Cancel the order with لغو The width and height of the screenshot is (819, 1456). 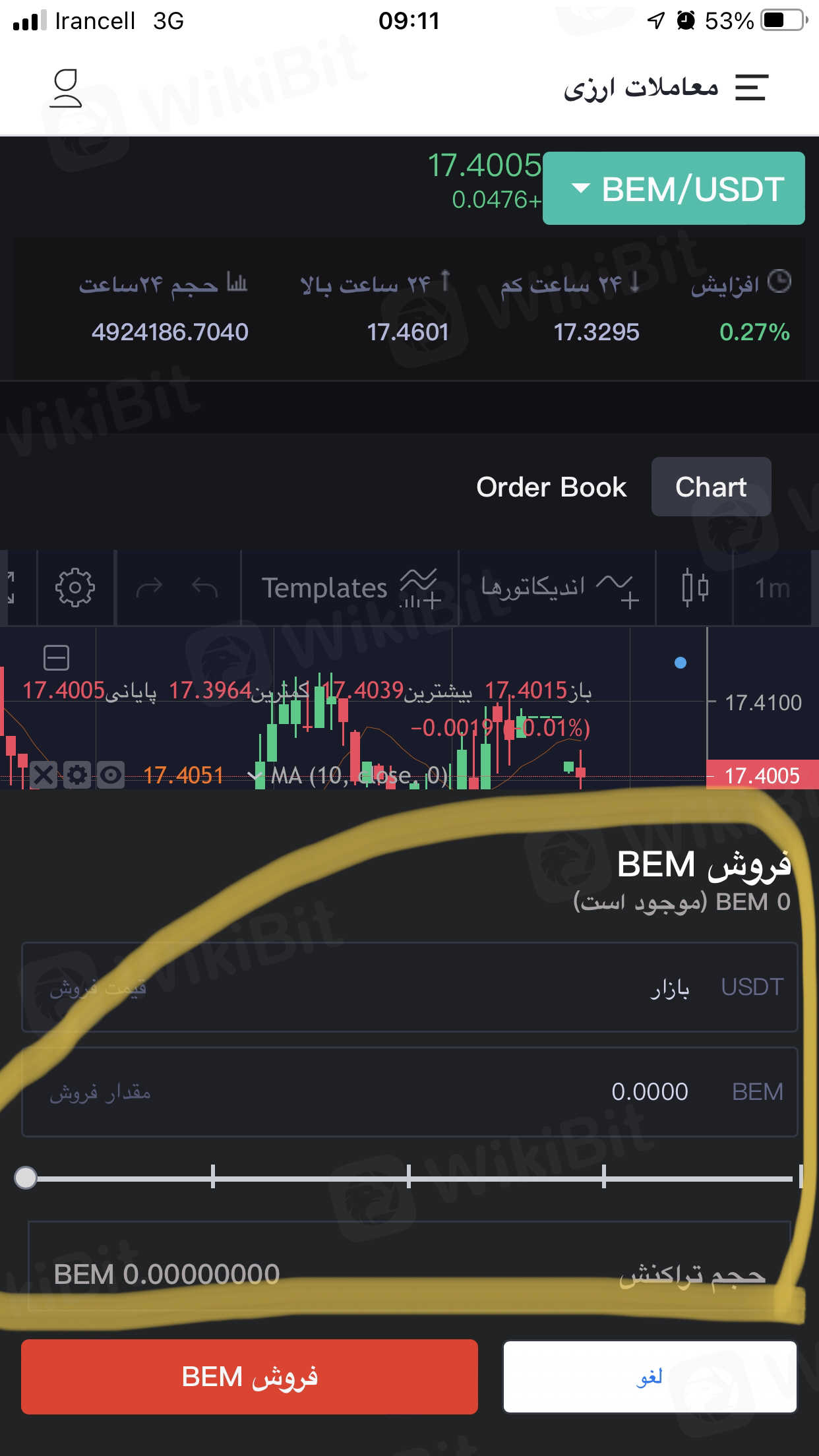pyautogui.click(x=650, y=1377)
